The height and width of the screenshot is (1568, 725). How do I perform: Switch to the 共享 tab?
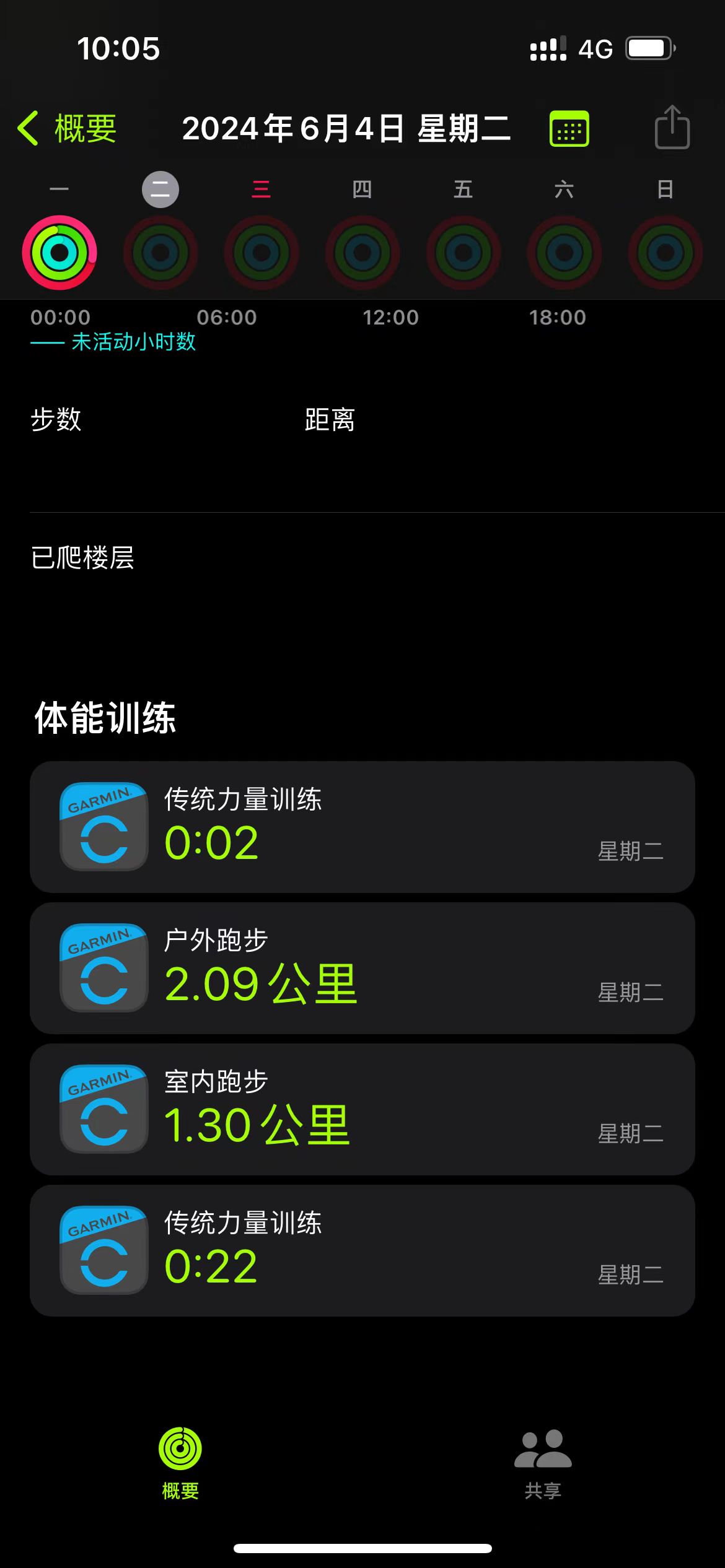(543, 1463)
